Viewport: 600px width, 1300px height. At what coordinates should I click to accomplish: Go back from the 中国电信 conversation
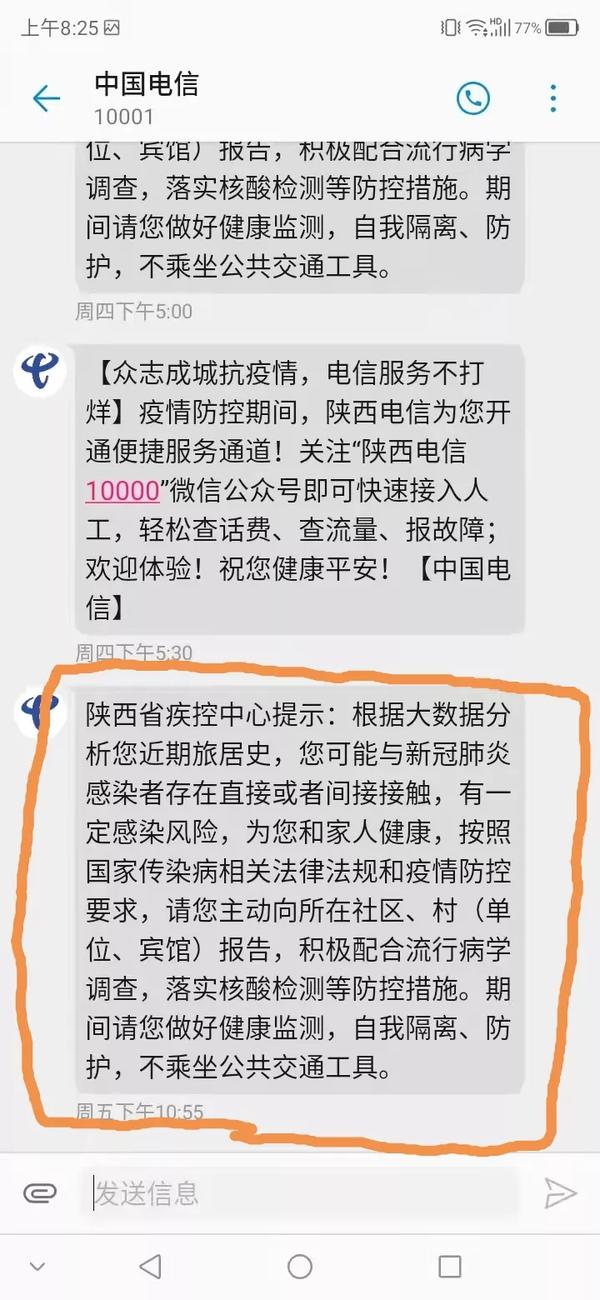[x=46, y=98]
